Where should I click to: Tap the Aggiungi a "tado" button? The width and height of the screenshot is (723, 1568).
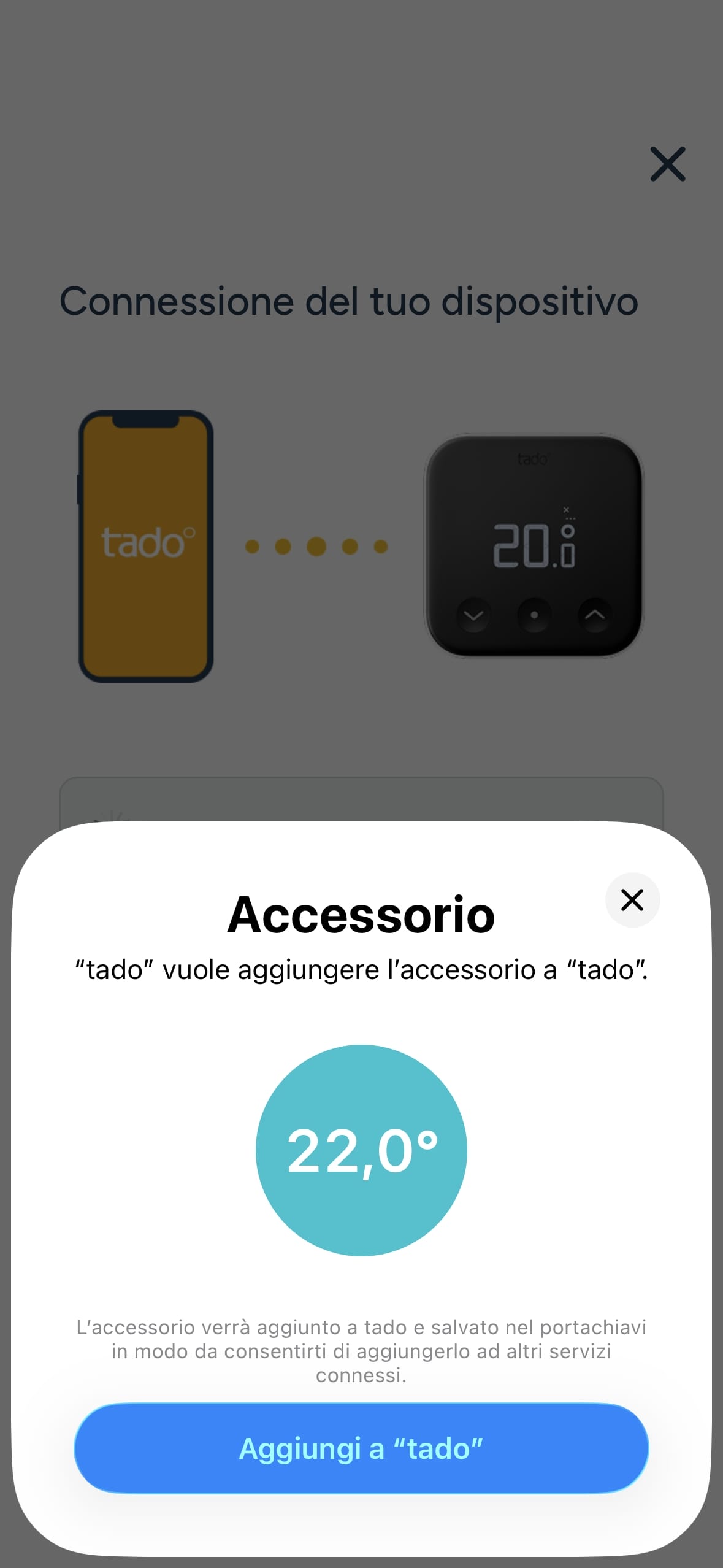coord(361,1448)
